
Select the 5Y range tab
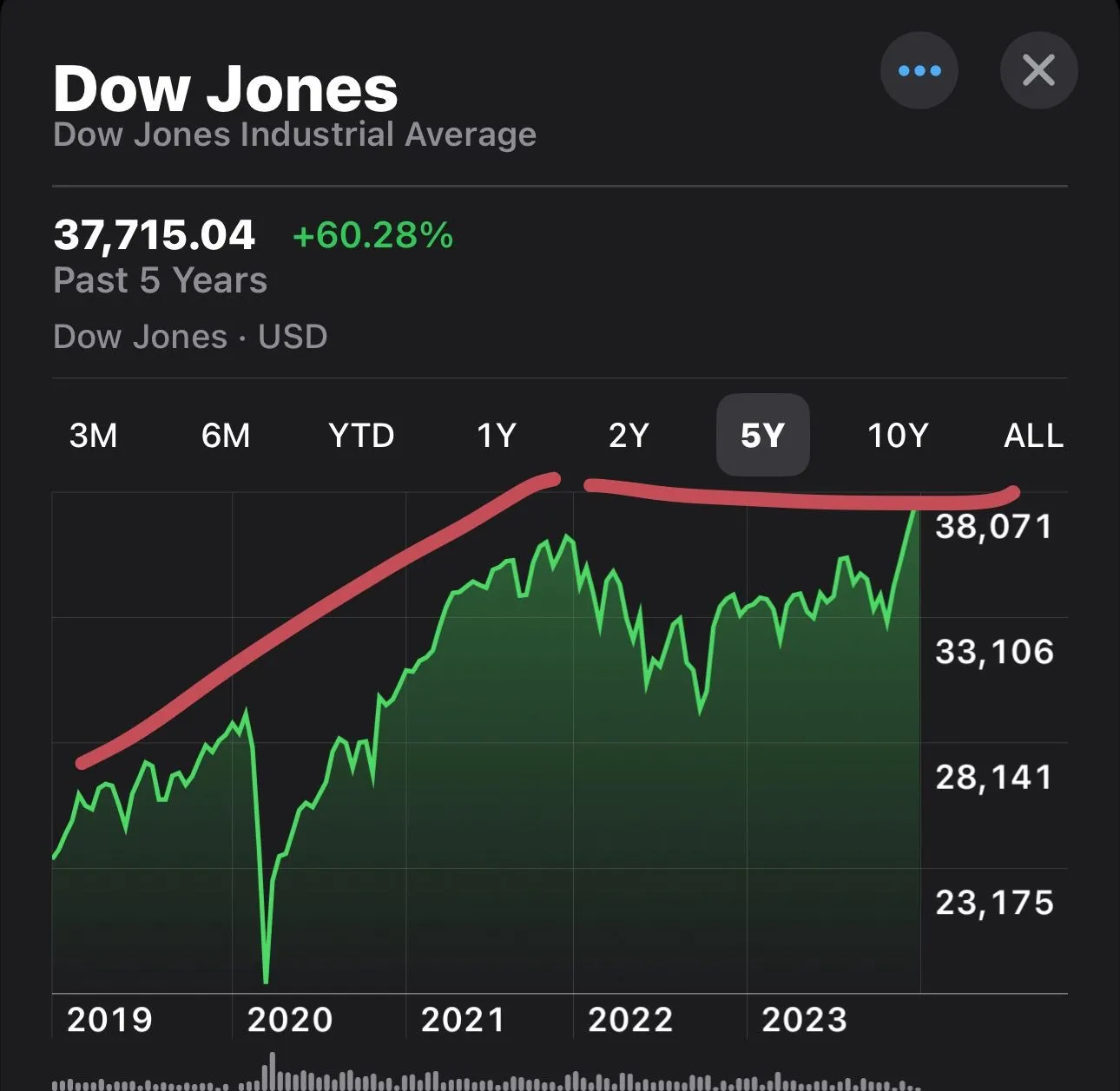[762, 435]
